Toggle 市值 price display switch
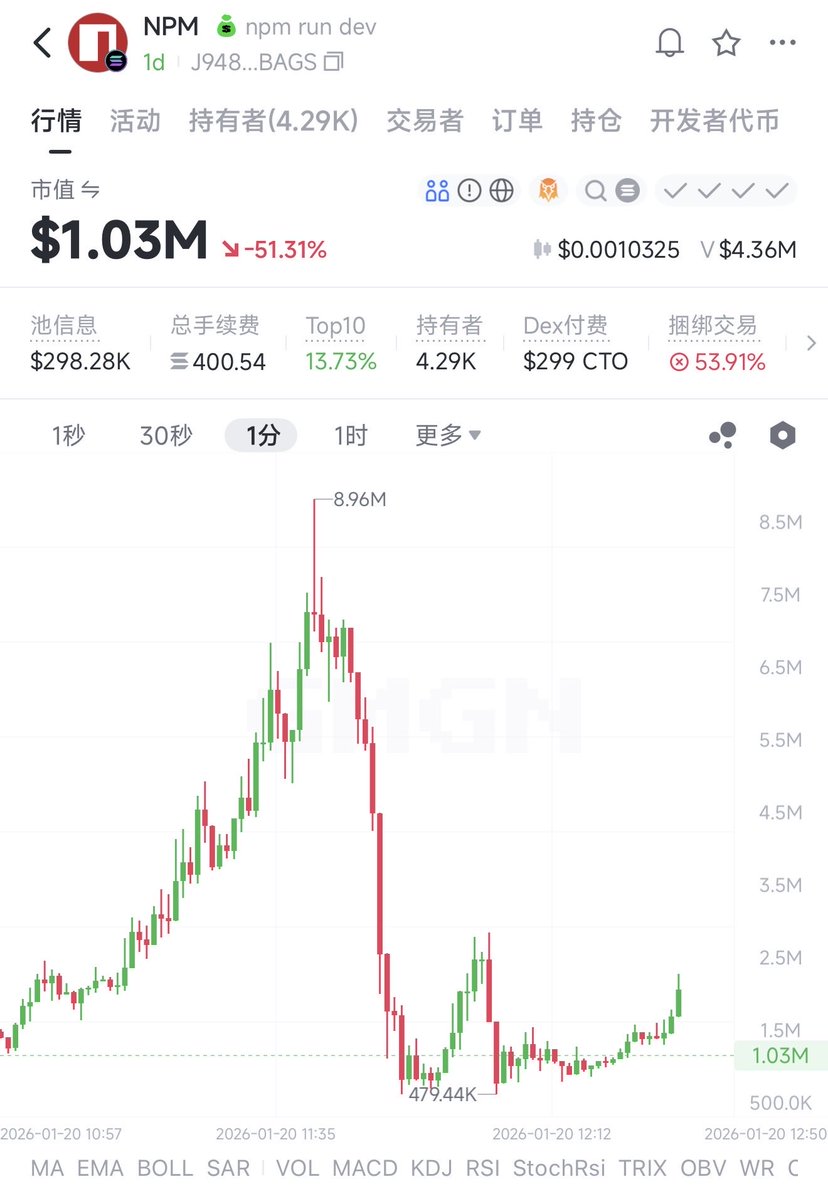This screenshot has height=1199, width=828. [90, 190]
